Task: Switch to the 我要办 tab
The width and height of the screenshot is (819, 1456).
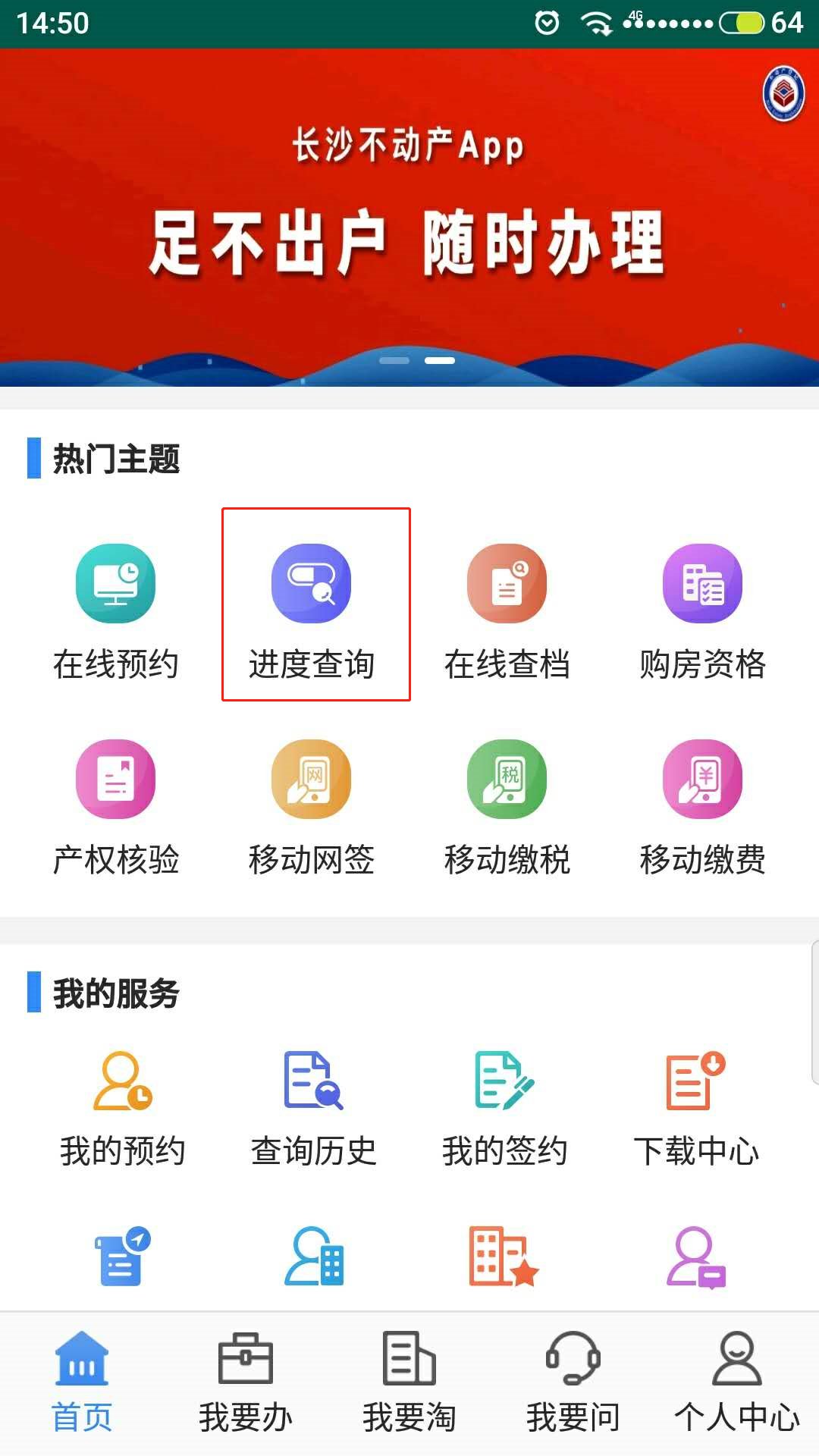Action: [x=246, y=1382]
